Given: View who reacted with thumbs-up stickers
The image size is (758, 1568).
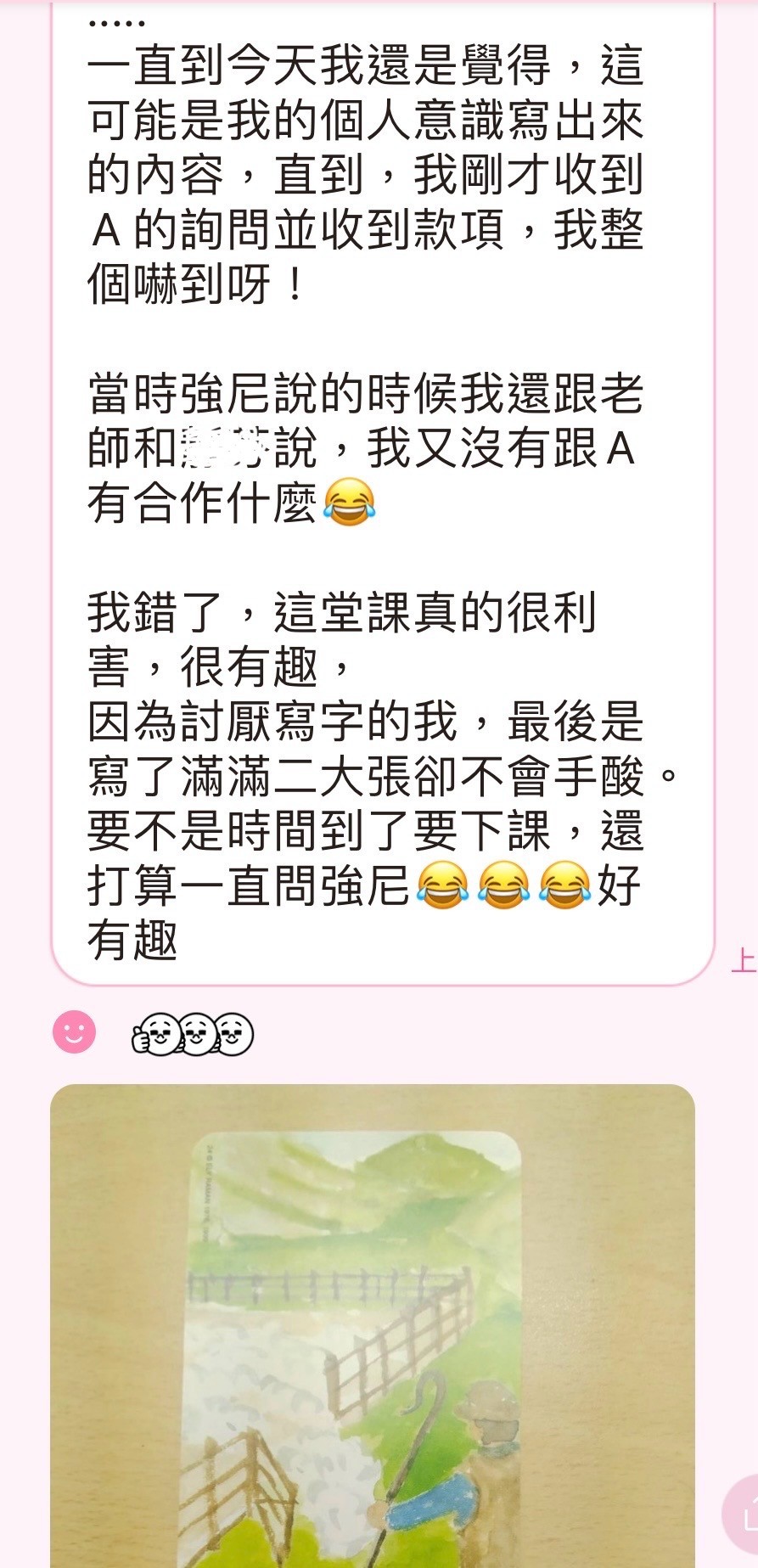Looking at the screenshot, I should click(x=194, y=1035).
